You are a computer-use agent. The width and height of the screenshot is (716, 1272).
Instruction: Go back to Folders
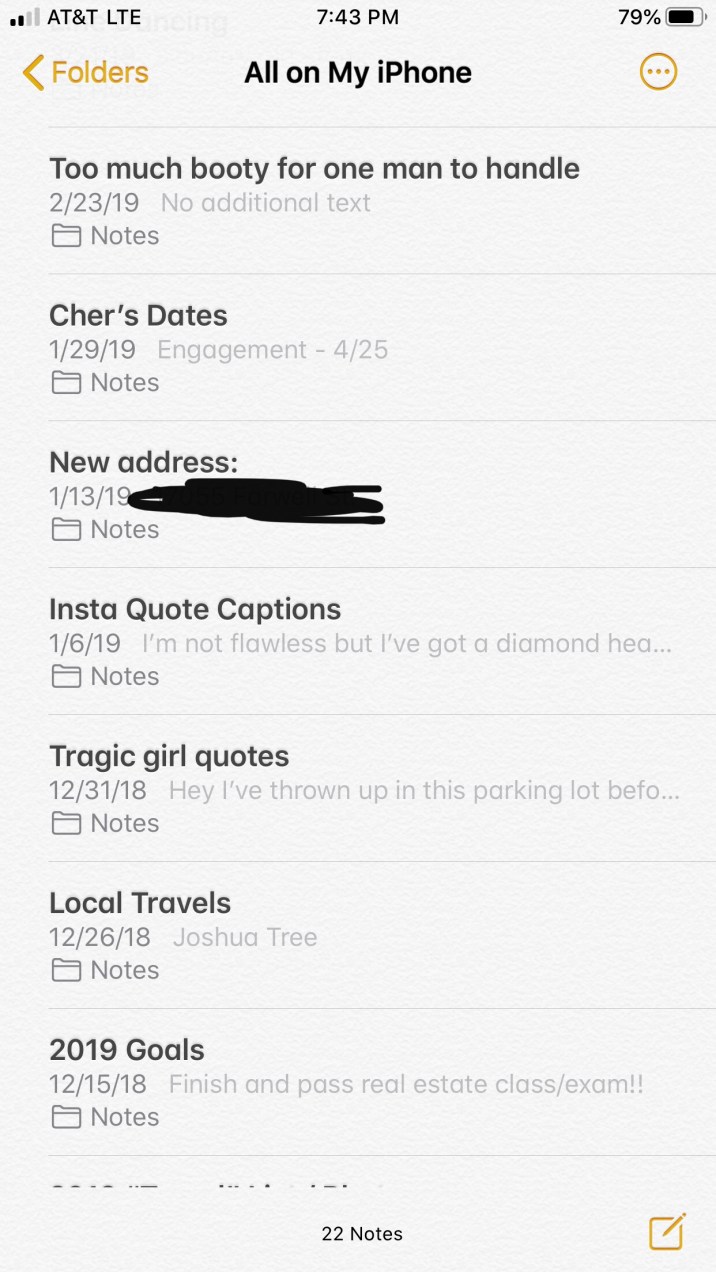click(x=85, y=72)
